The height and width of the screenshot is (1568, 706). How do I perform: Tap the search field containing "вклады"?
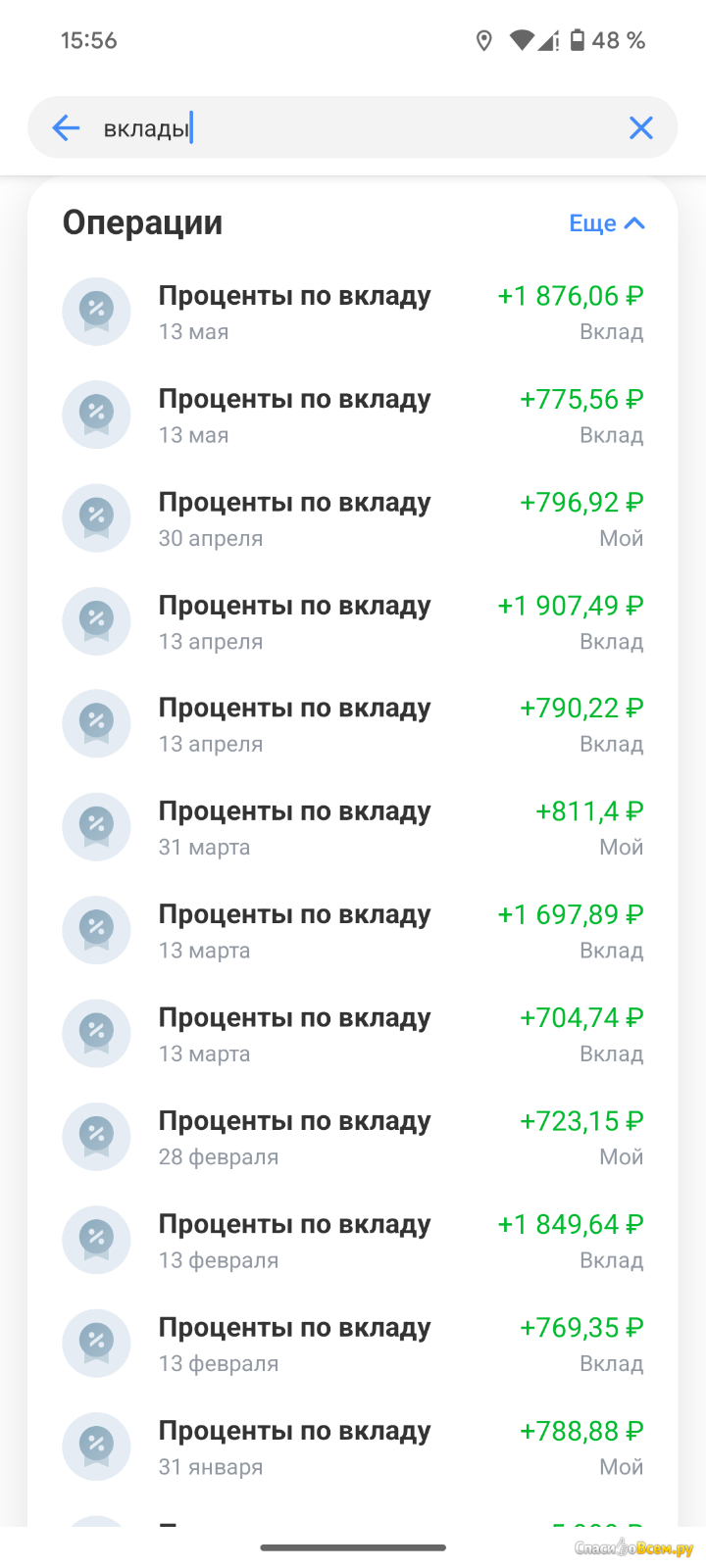pos(353,127)
